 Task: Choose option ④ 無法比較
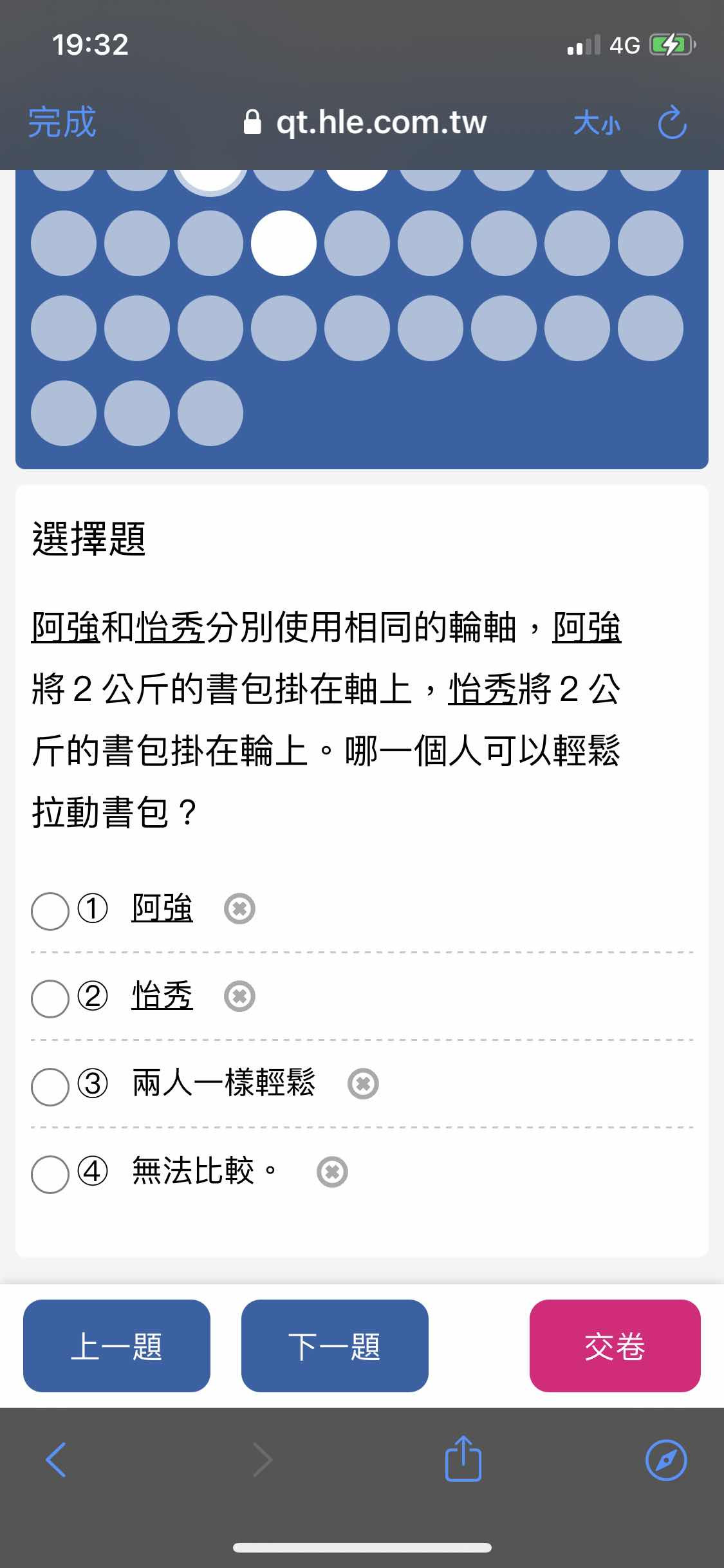click(50, 1174)
